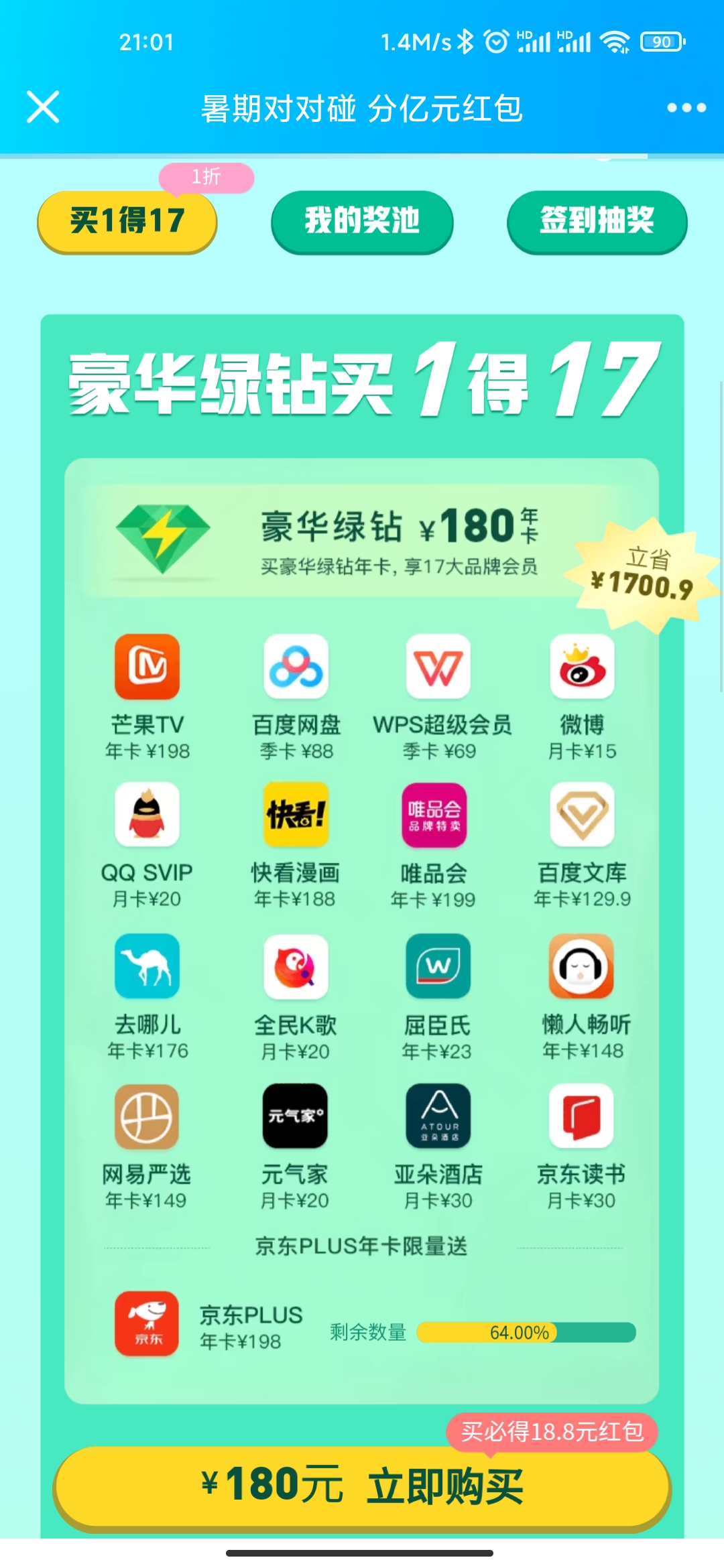Screen dimensions: 724x1568
Task: Open 我的奖池 prize pool
Action: pyautogui.click(x=362, y=221)
